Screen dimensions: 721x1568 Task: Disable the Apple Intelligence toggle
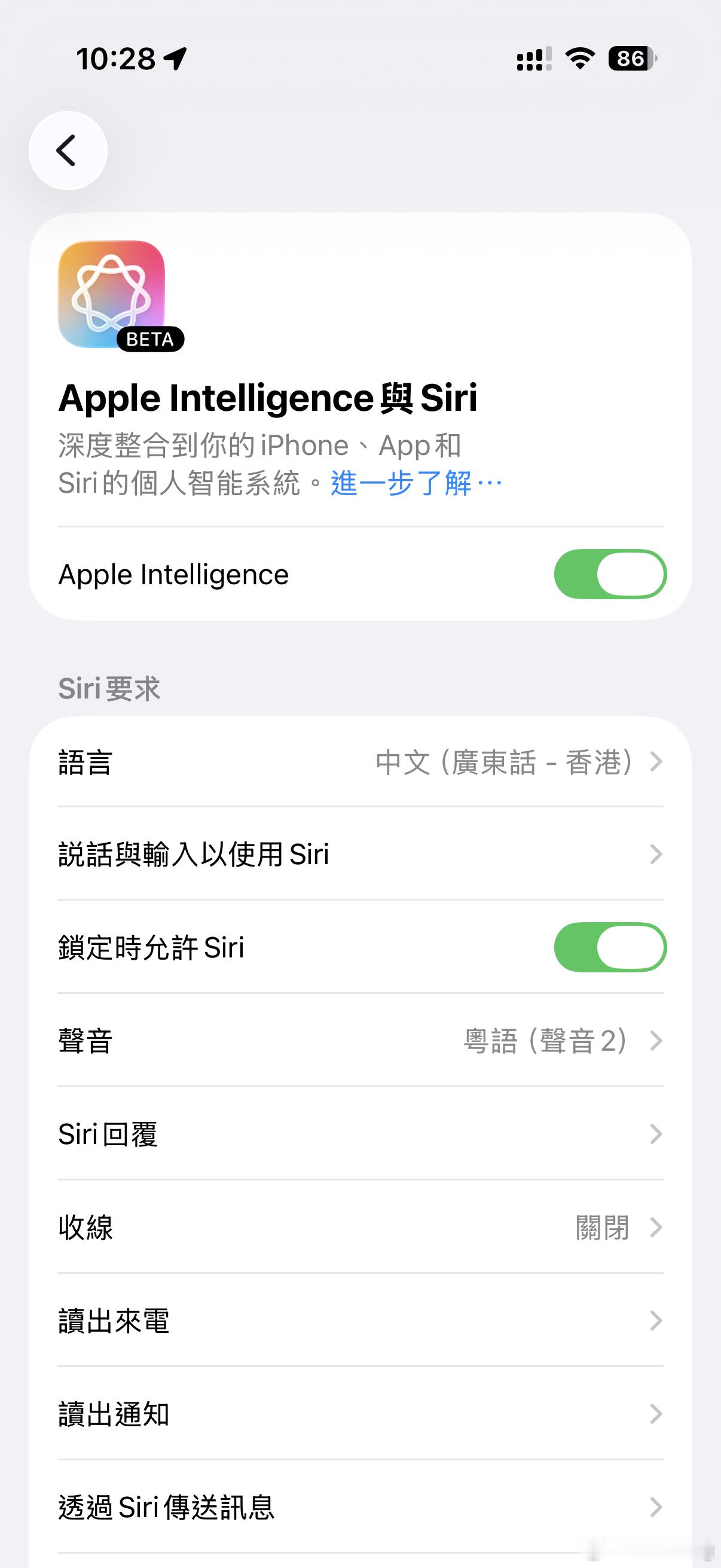coord(609,574)
